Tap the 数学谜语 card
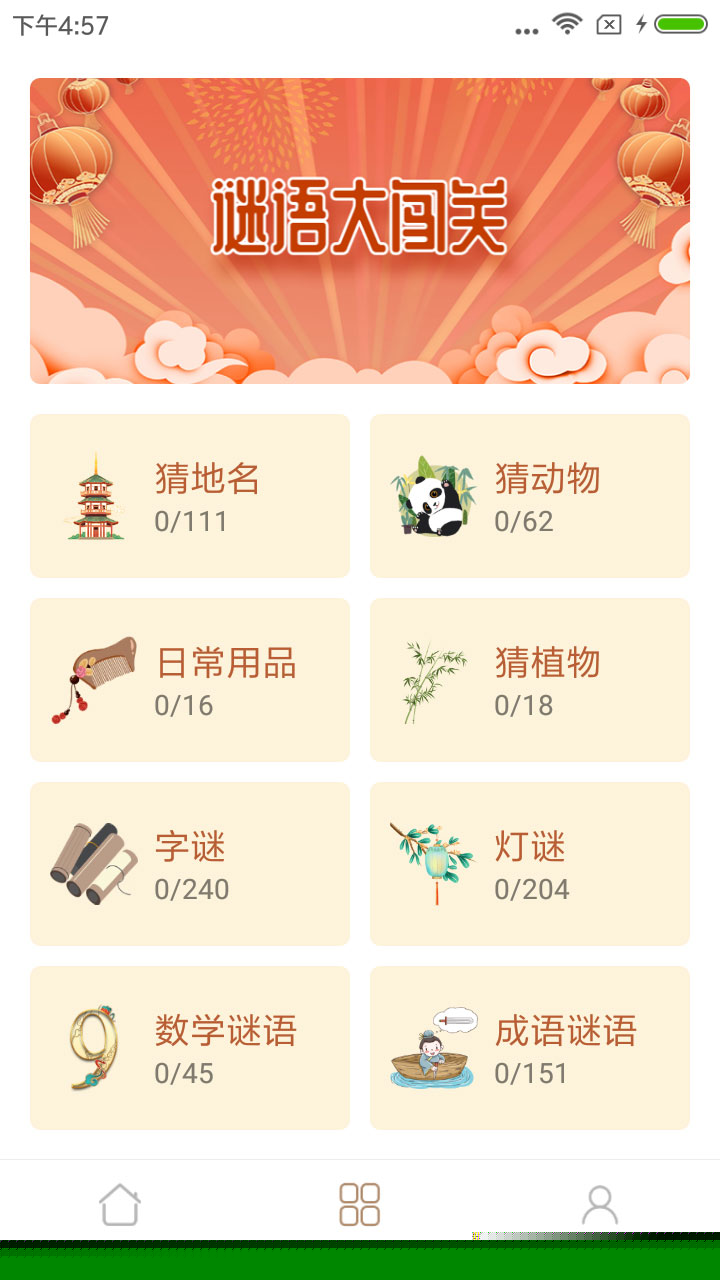 tap(190, 1048)
